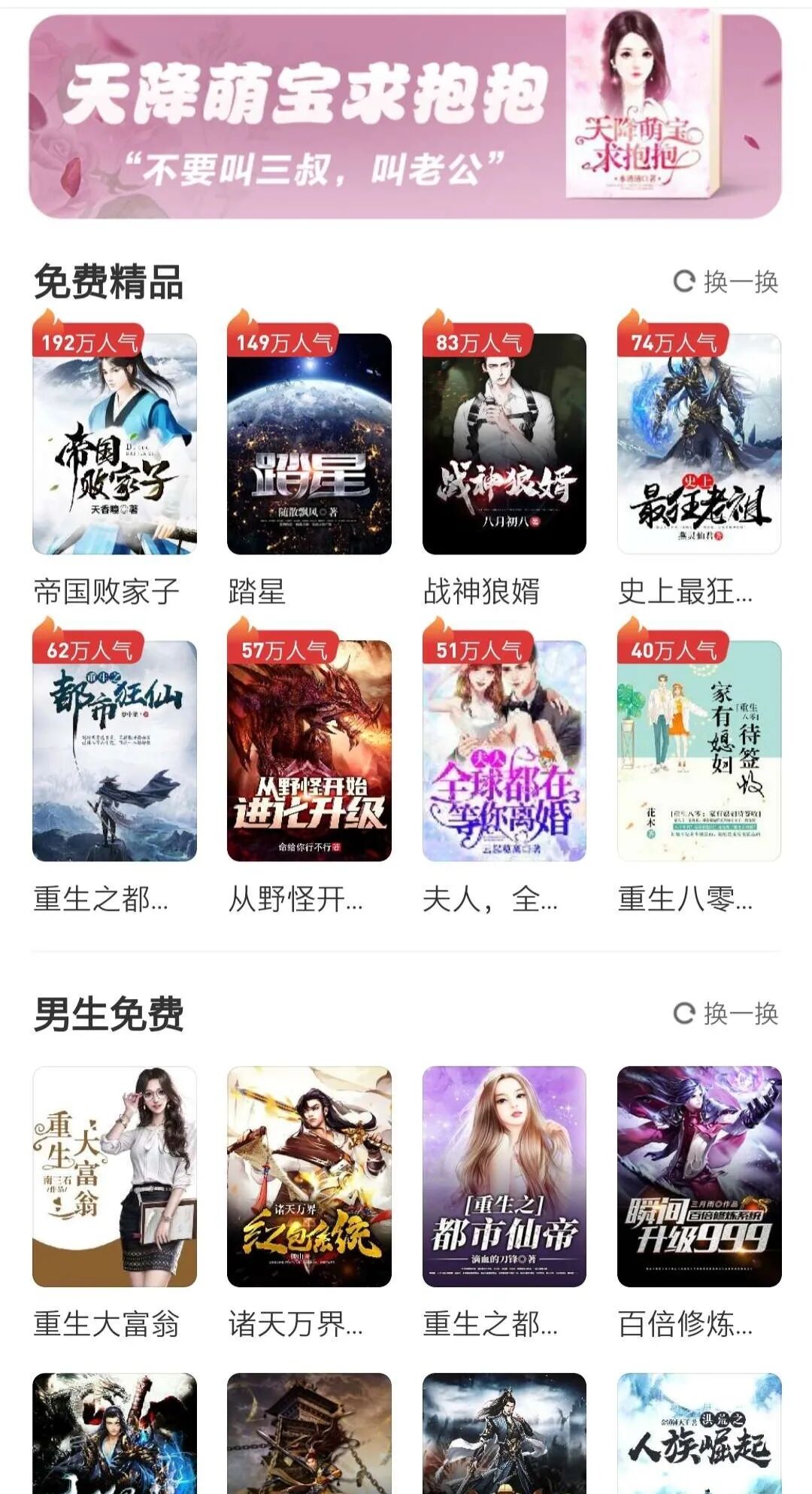This screenshot has width=812, height=1494.
Task: Open the novel 战神狼婿
Action: pyautogui.click(x=504, y=444)
